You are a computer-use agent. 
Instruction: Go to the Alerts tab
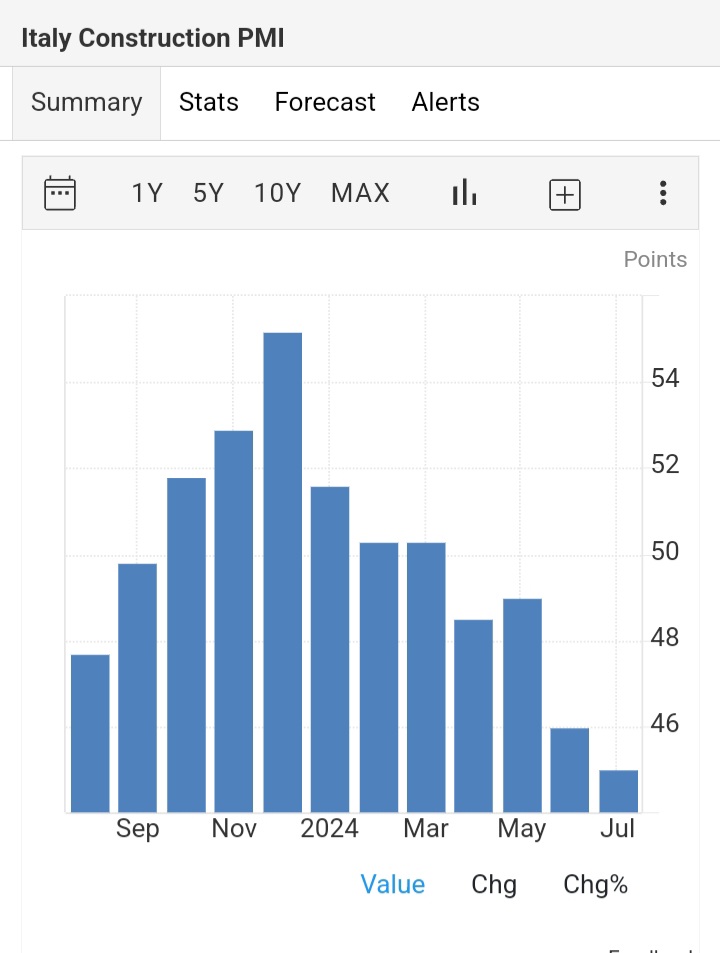(x=445, y=102)
